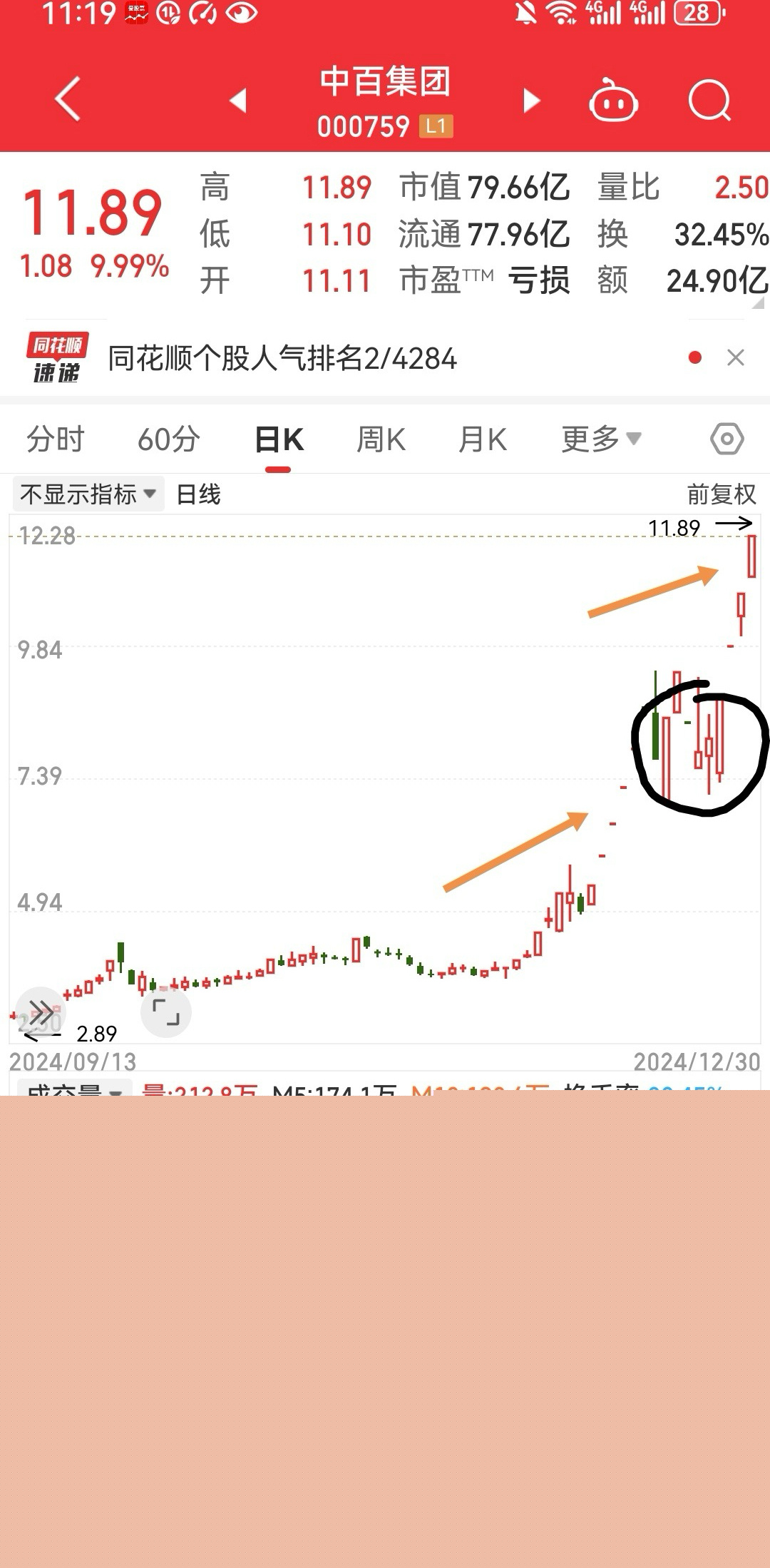The image size is (770, 1568).
Task: Switch to the 周K chart tab
Action: 381,439
